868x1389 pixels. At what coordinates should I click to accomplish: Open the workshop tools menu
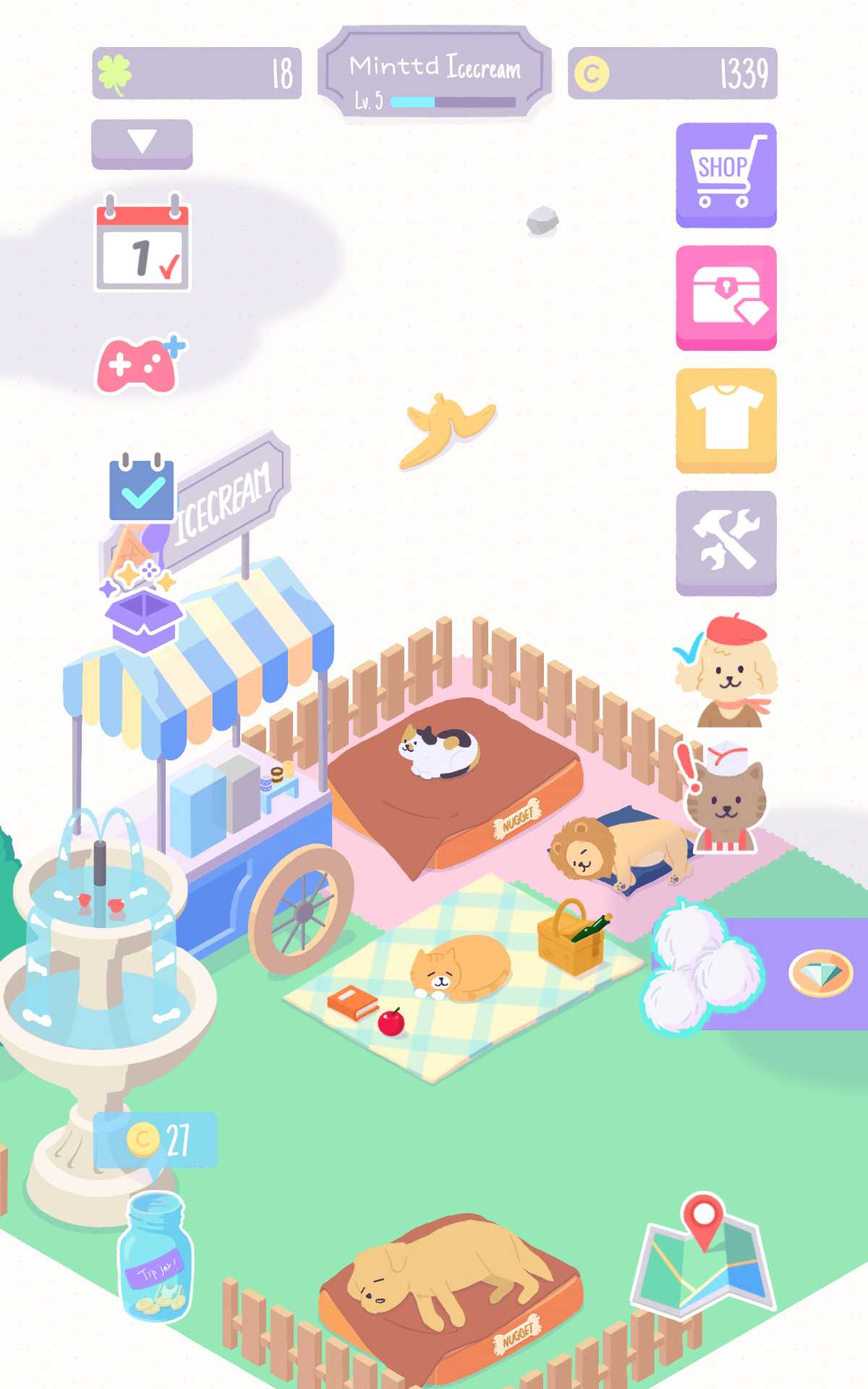point(726,543)
